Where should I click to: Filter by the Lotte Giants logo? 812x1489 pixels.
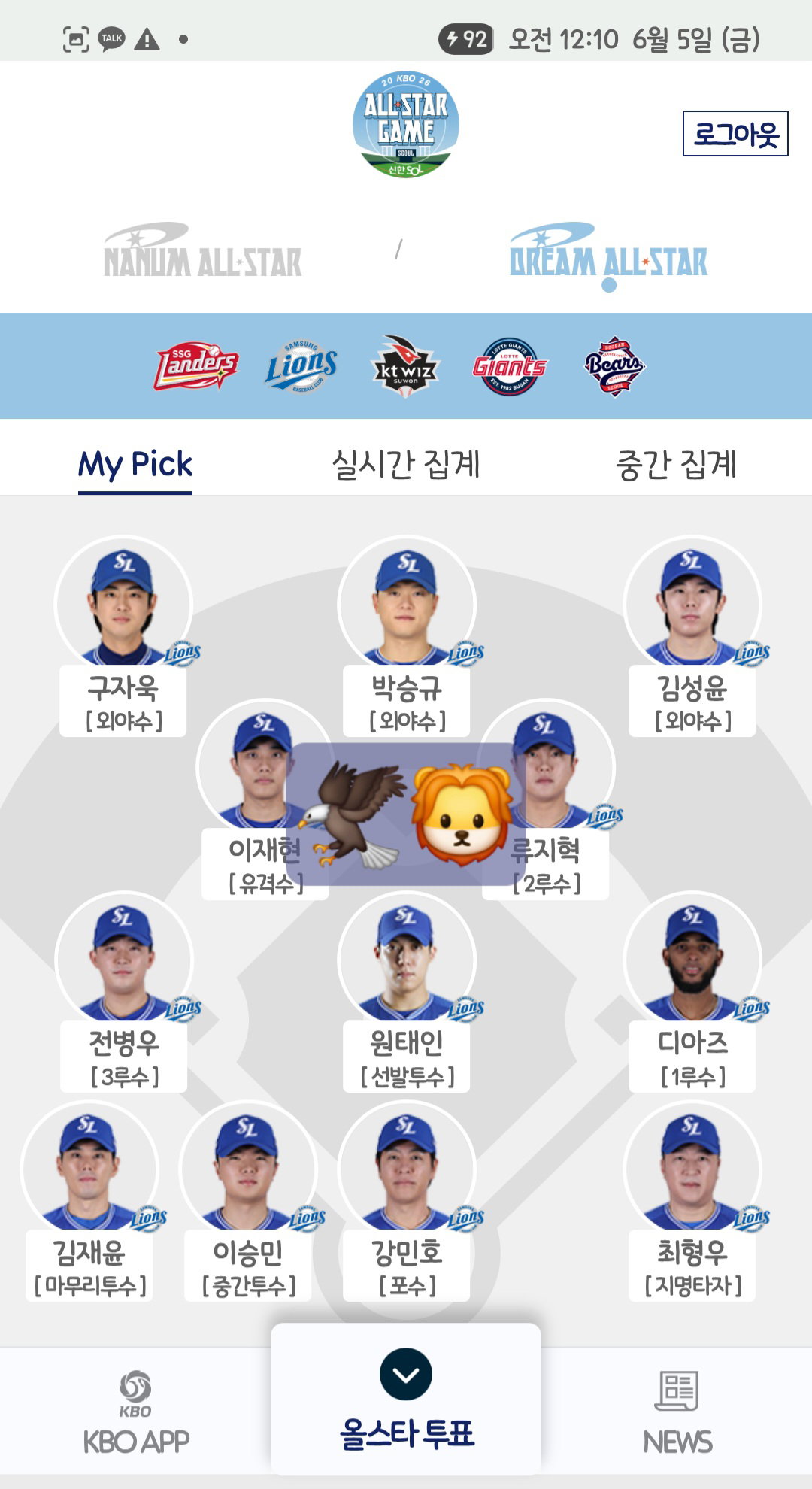pos(510,366)
